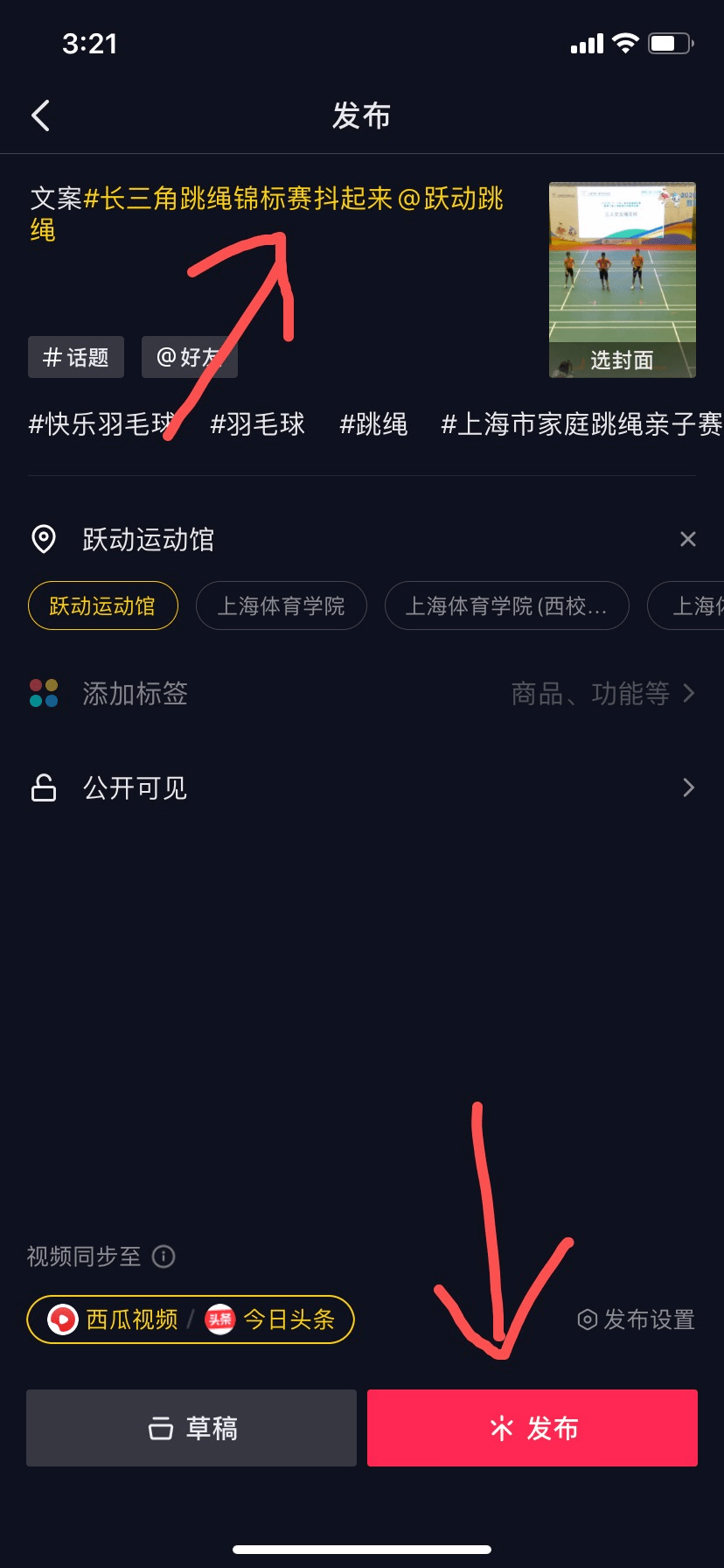Open 发布设置

637,1319
